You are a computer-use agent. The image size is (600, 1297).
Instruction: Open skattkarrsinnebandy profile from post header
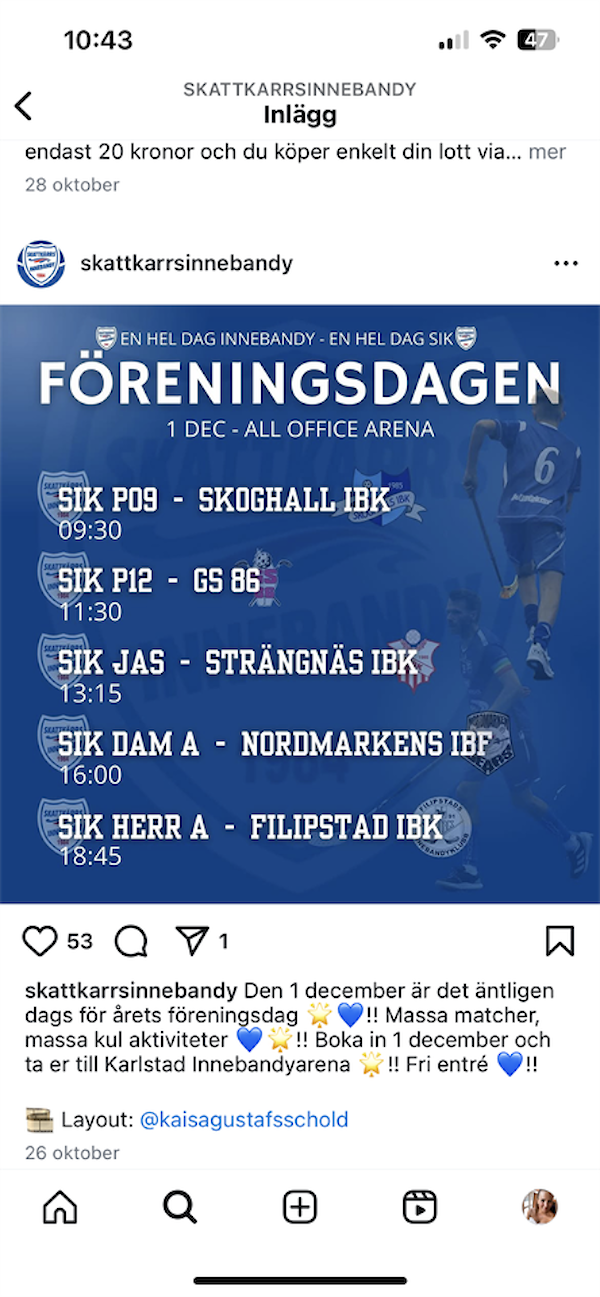point(186,263)
